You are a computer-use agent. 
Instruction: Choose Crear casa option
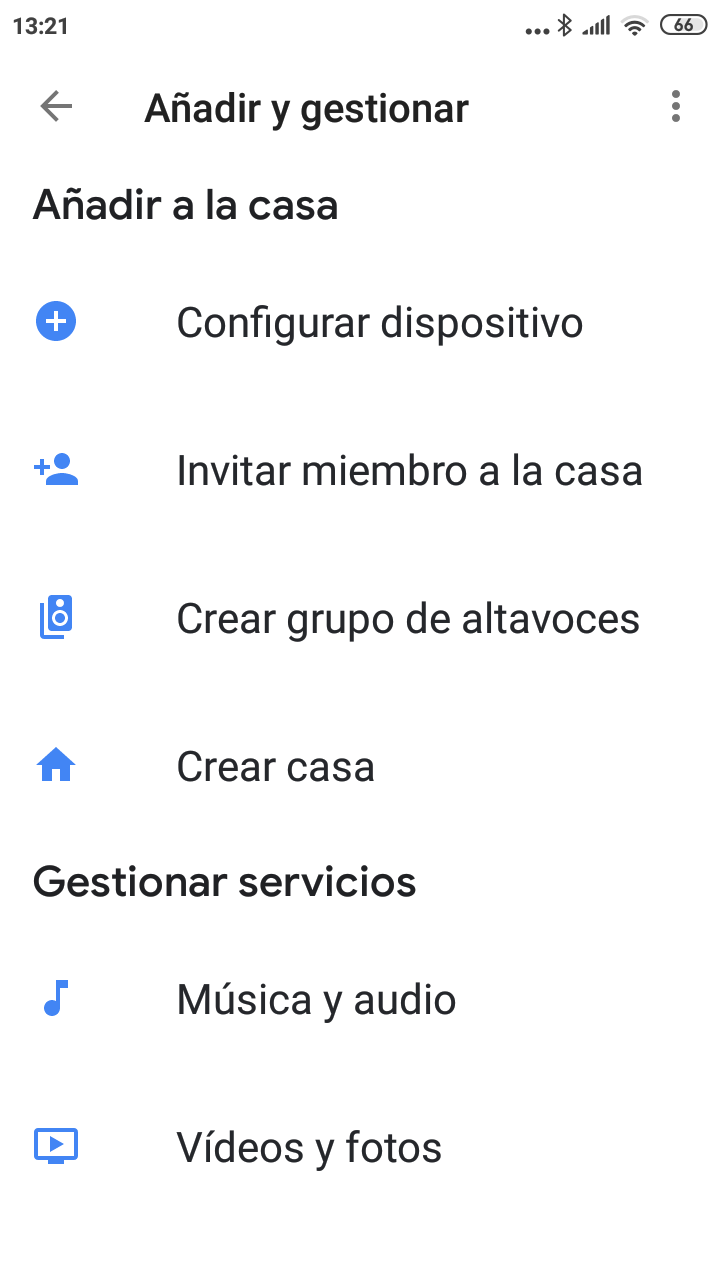click(275, 767)
